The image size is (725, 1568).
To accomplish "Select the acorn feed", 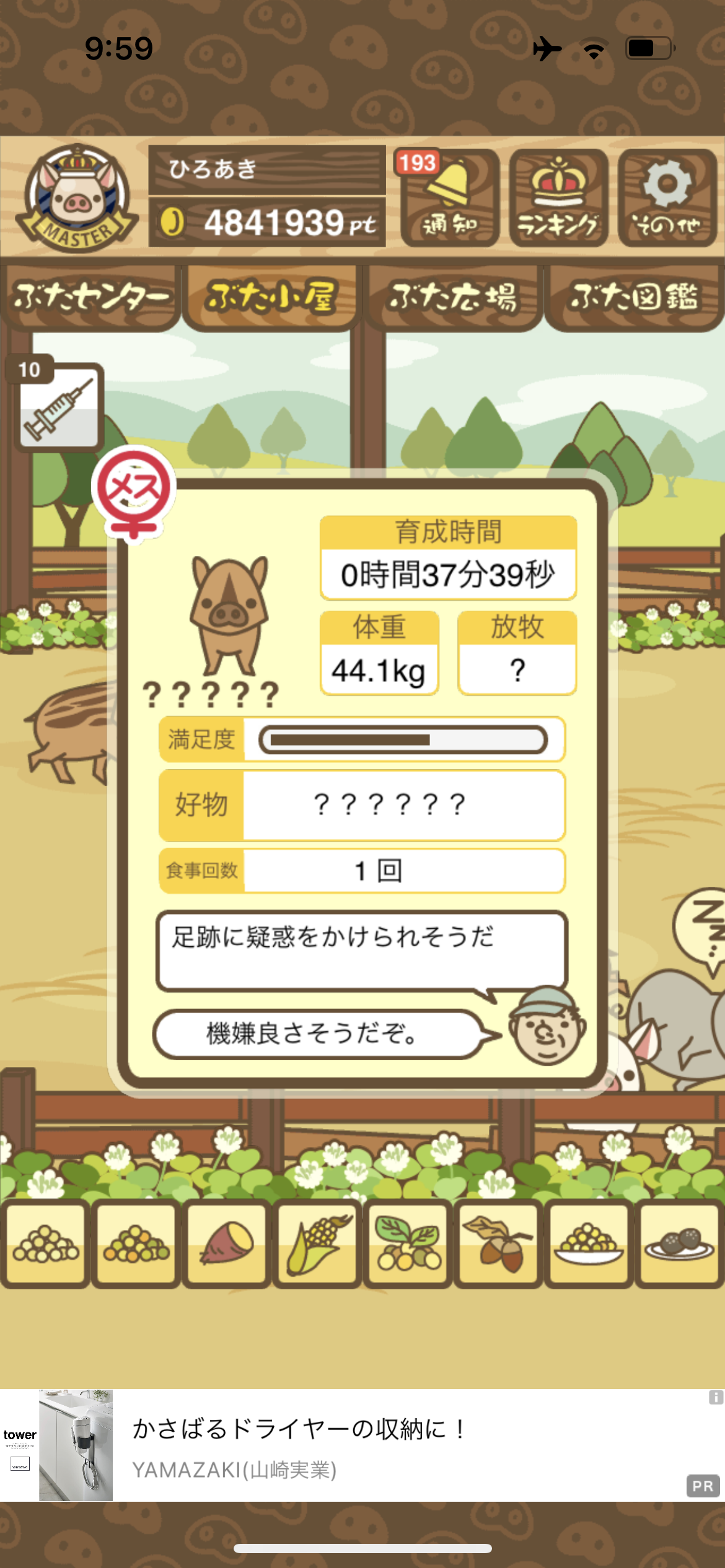I will pyautogui.click(x=498, y=1244).
